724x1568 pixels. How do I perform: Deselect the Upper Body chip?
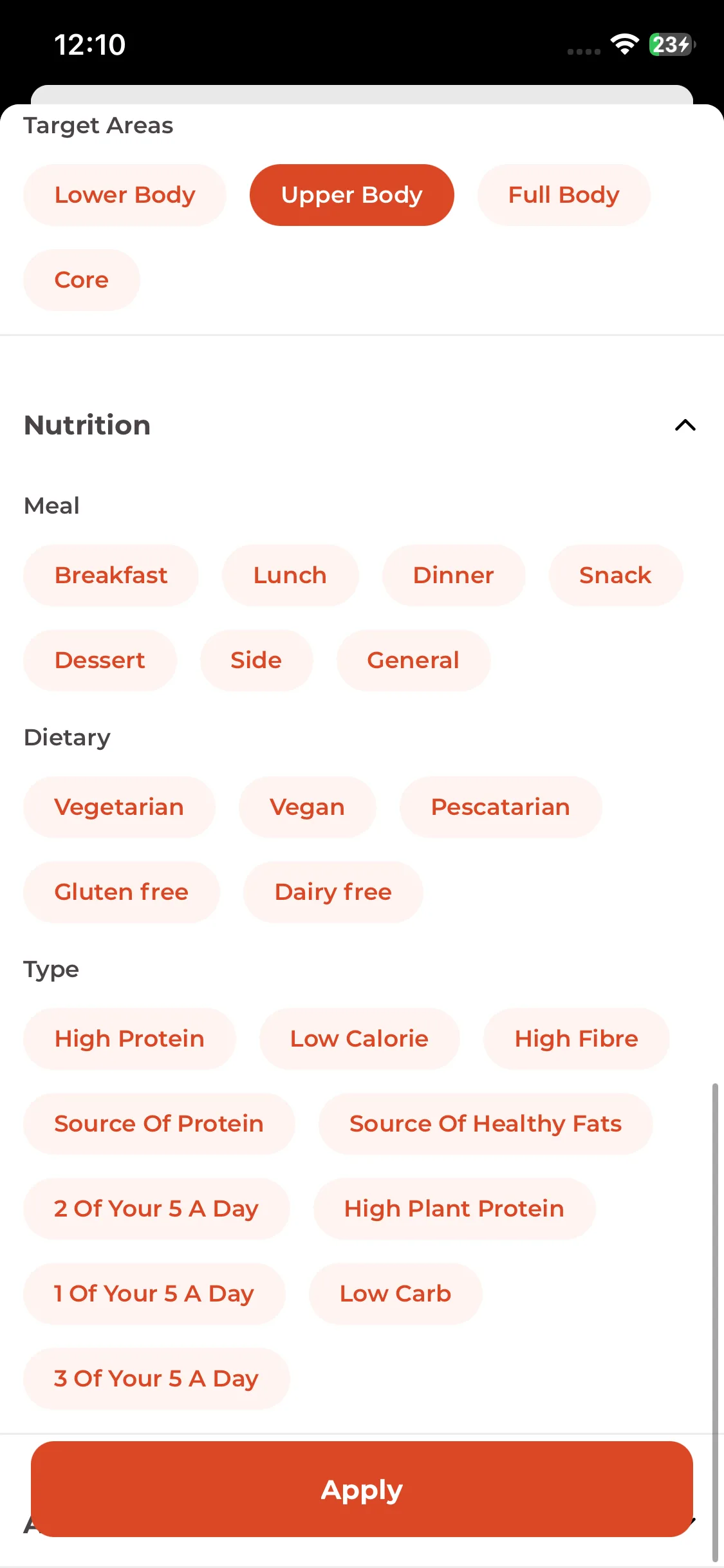point(351,195)
